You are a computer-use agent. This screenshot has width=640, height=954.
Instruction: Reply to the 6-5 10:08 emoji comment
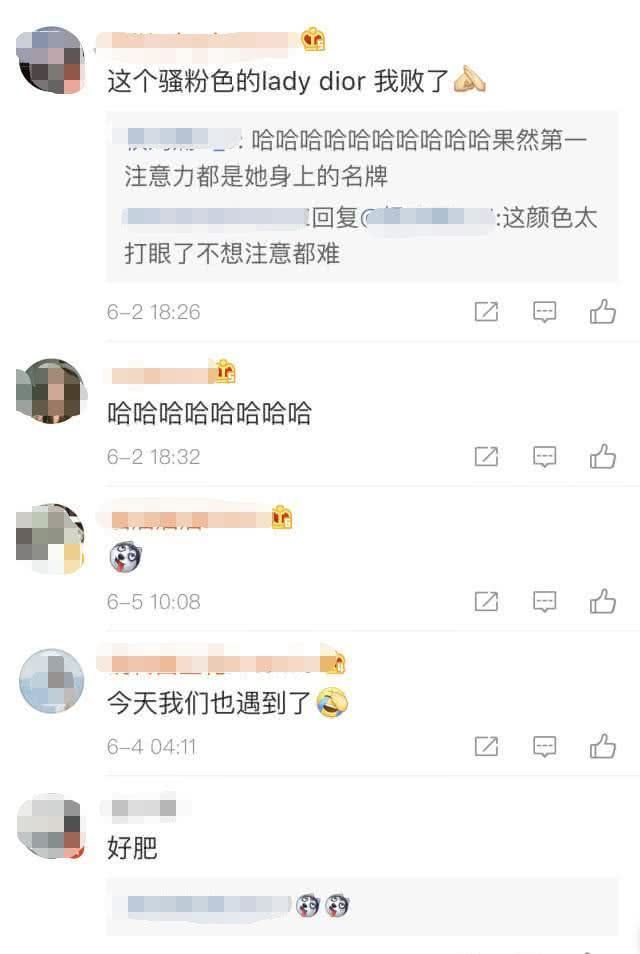click(x=544, y=602)
